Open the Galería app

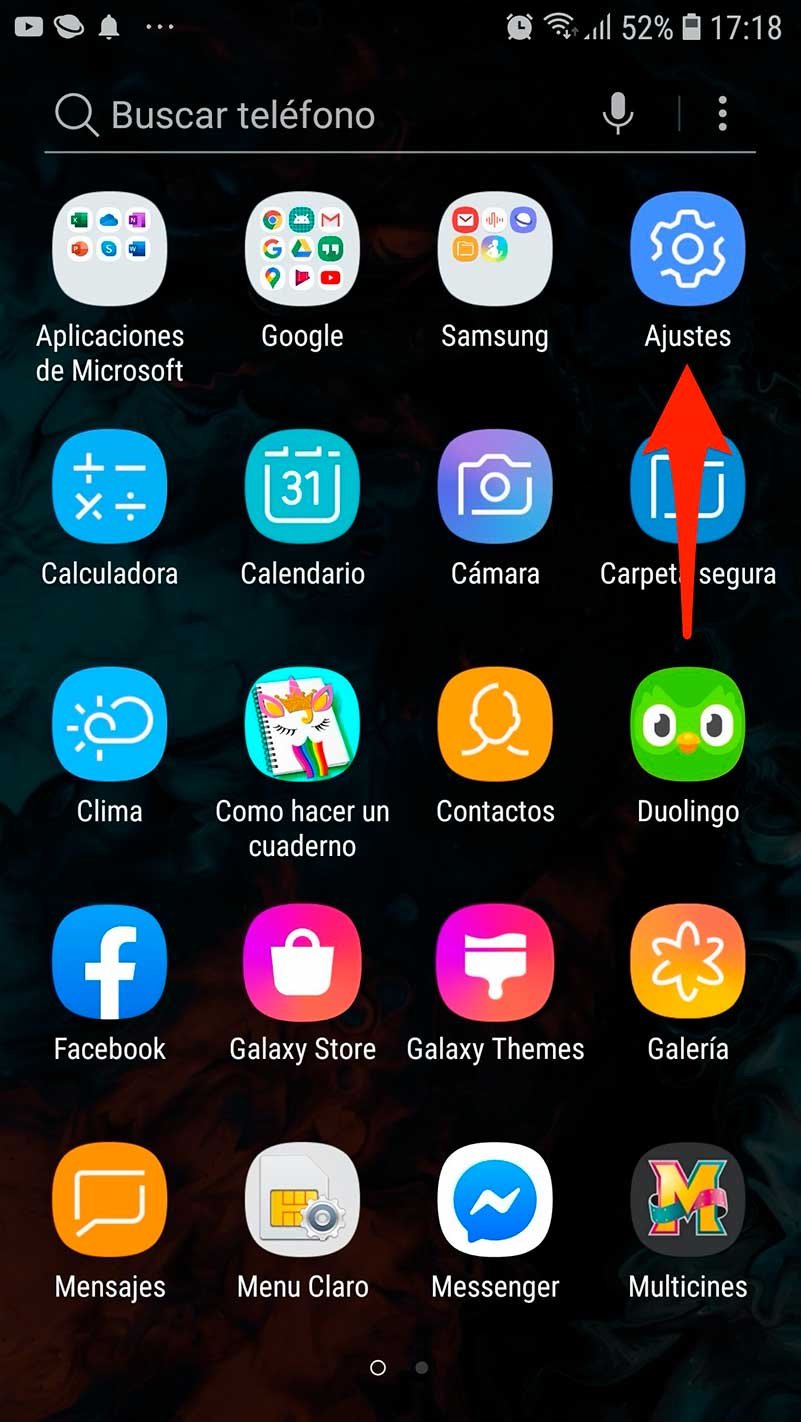pyautogui.click(x=687, y=960)
